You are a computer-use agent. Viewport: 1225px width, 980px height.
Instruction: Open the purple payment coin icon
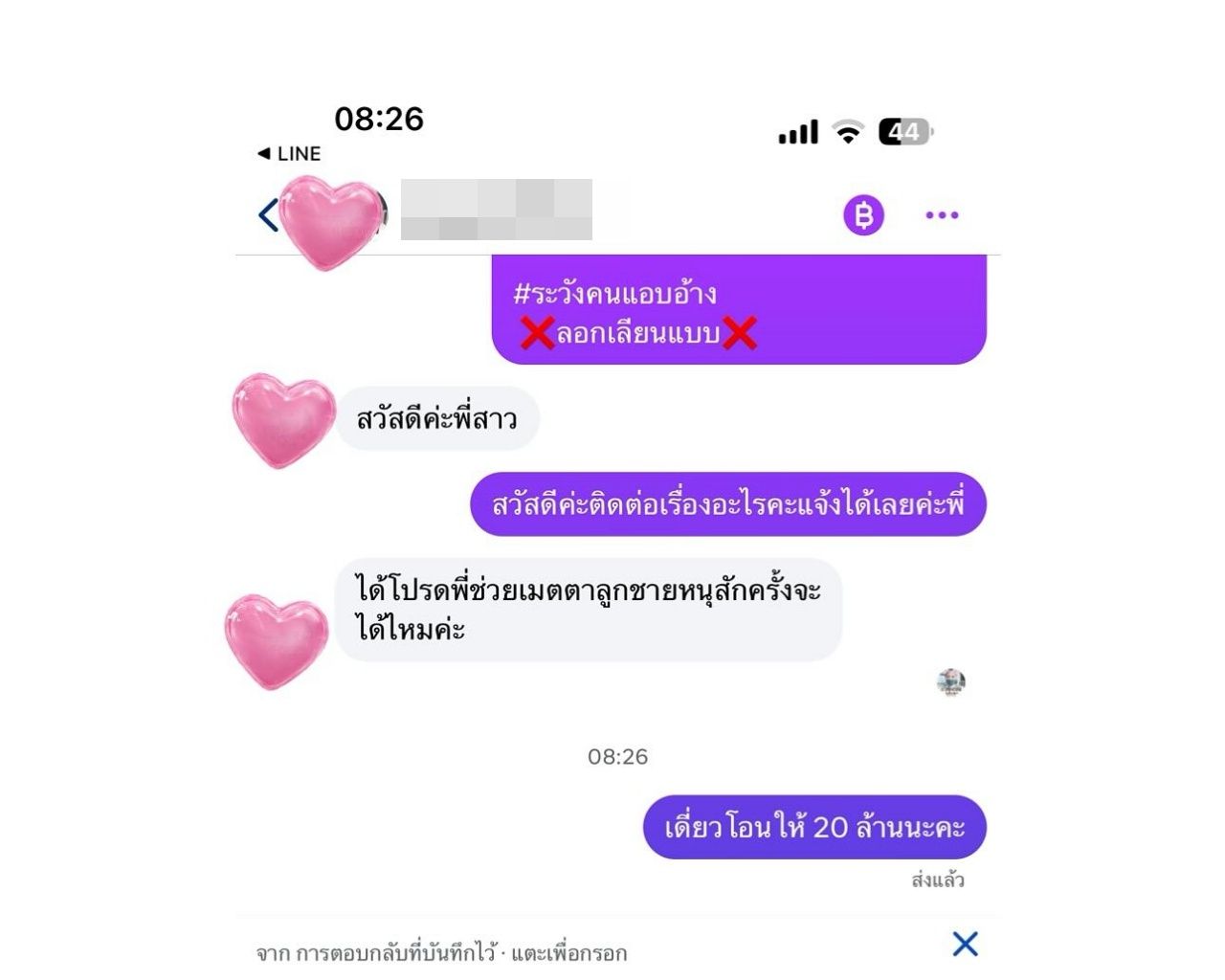863,215
